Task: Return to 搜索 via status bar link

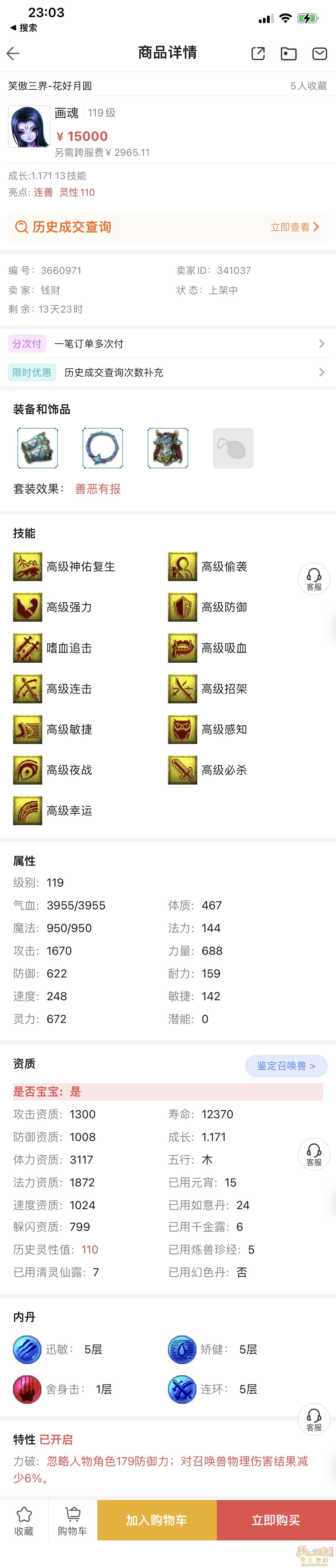Action: 24,28
